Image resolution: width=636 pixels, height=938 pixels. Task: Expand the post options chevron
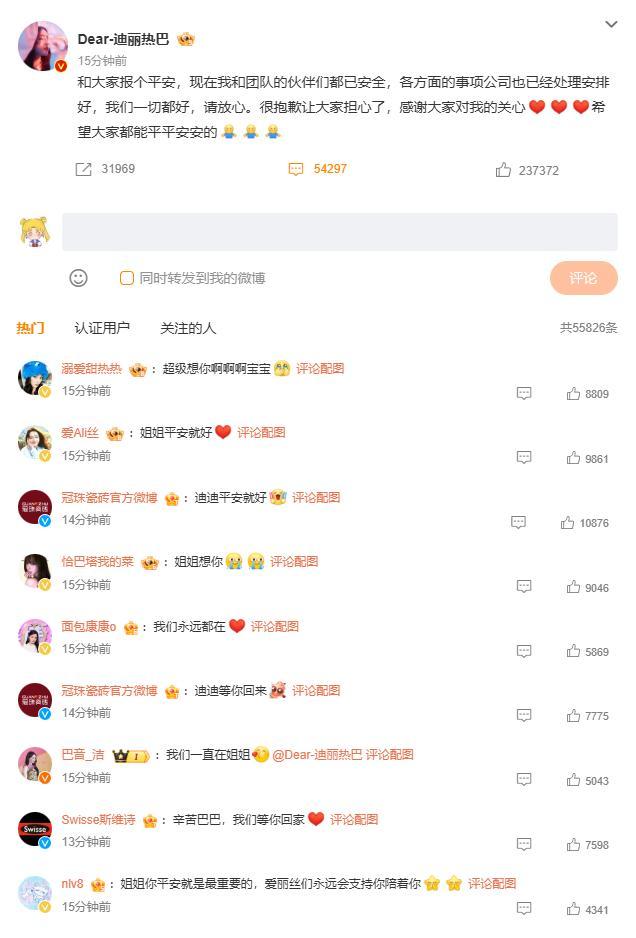611,24
